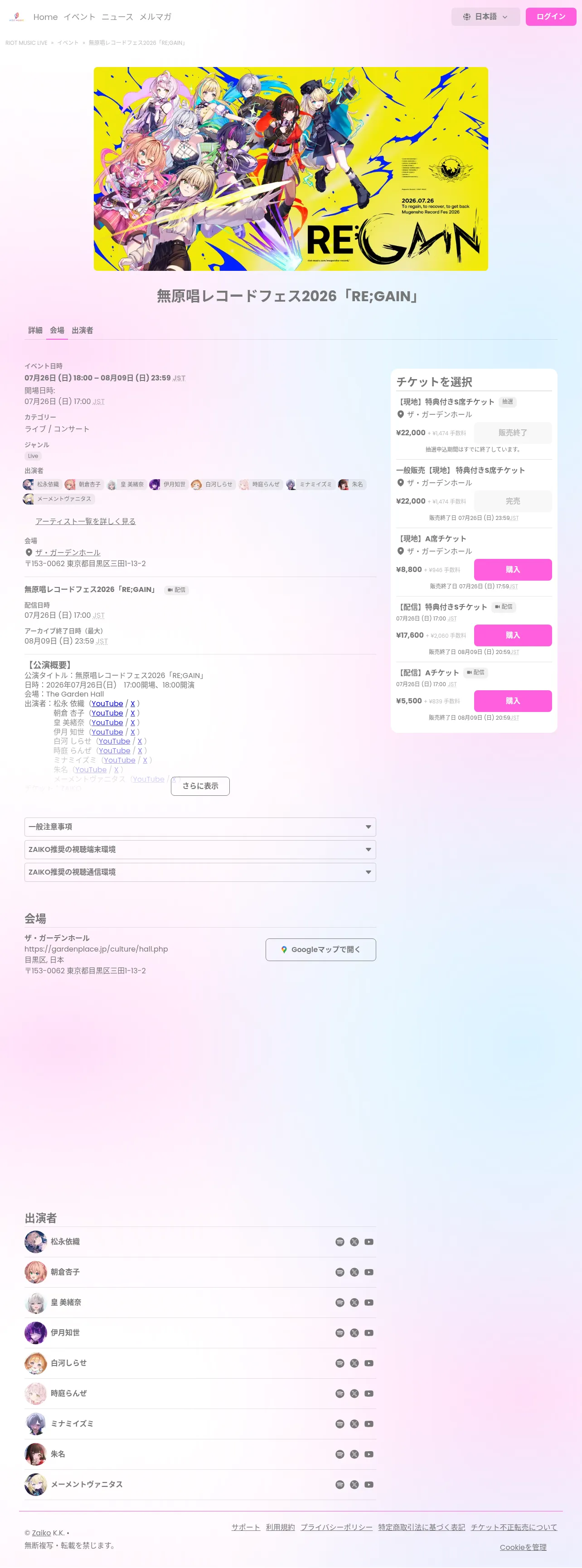Switch to the 出演者 tab
The image size is (582, 1568).
[x=82, y=330]
